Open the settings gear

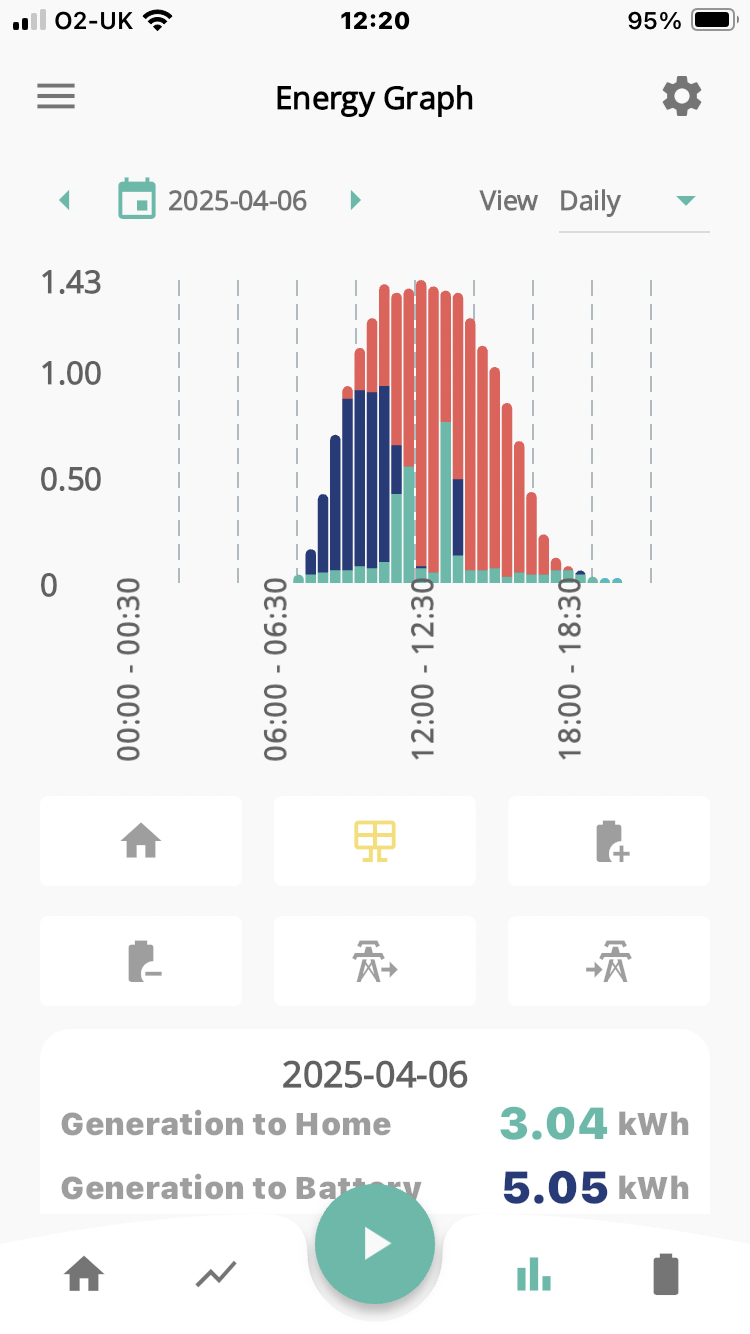[682, 97]
